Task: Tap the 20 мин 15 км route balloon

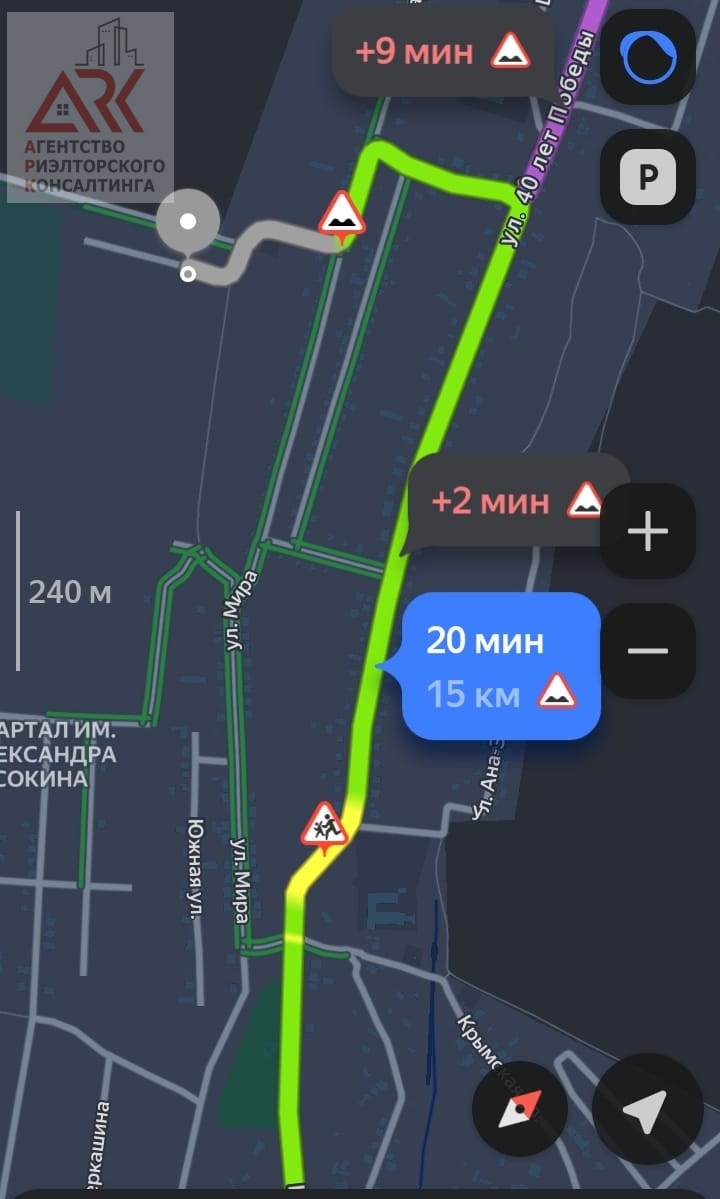Action: (x=500, y=666)
